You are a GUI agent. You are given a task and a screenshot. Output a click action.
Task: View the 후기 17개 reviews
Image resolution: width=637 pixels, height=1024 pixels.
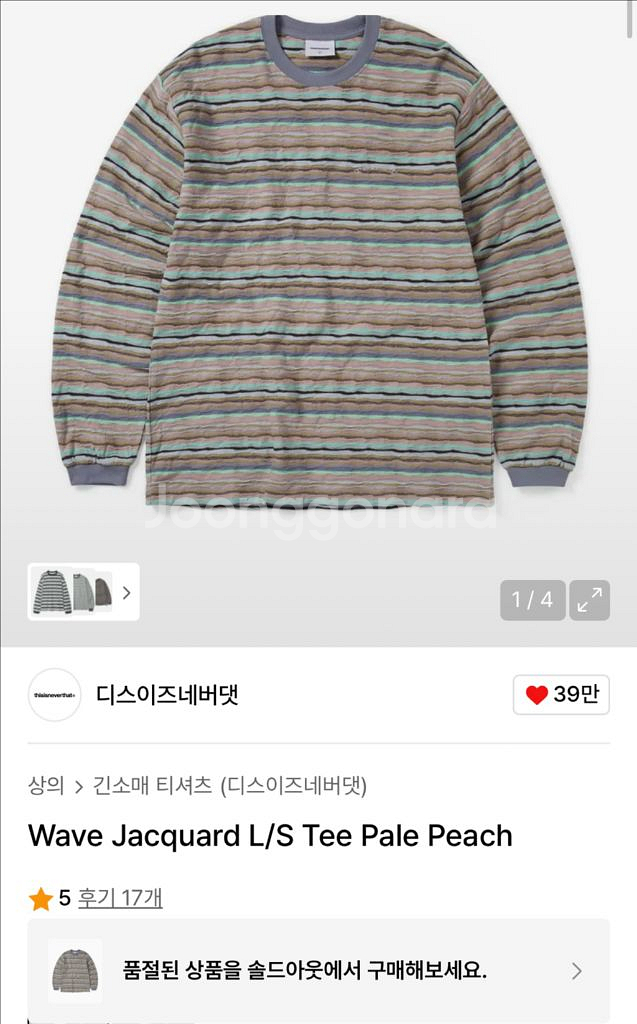[x=120, y=898]
